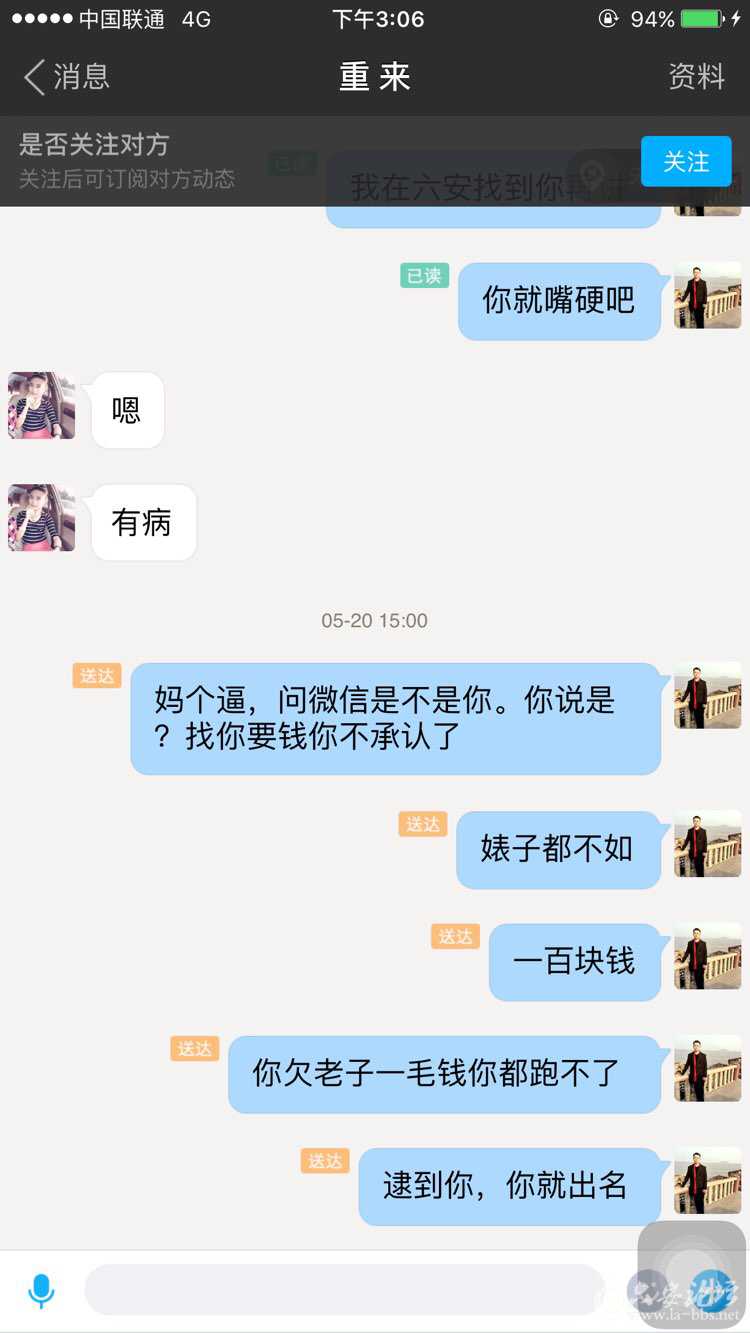Viewport: 750px width, 1333px height.
Task: Tap my avatar next to 一百块钱
Action: click(708, 957)
